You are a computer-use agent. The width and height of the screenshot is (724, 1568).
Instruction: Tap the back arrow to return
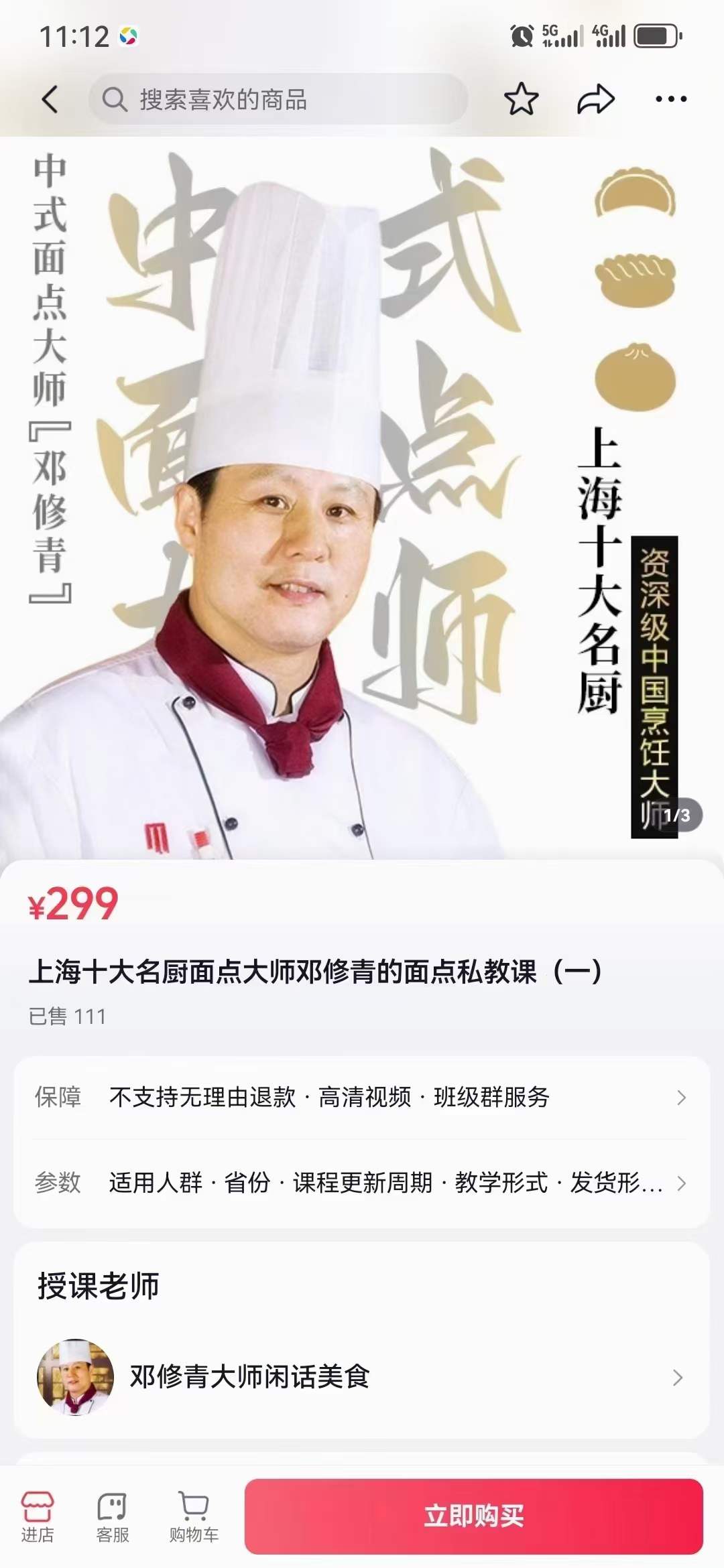click(x=50, y=99)
